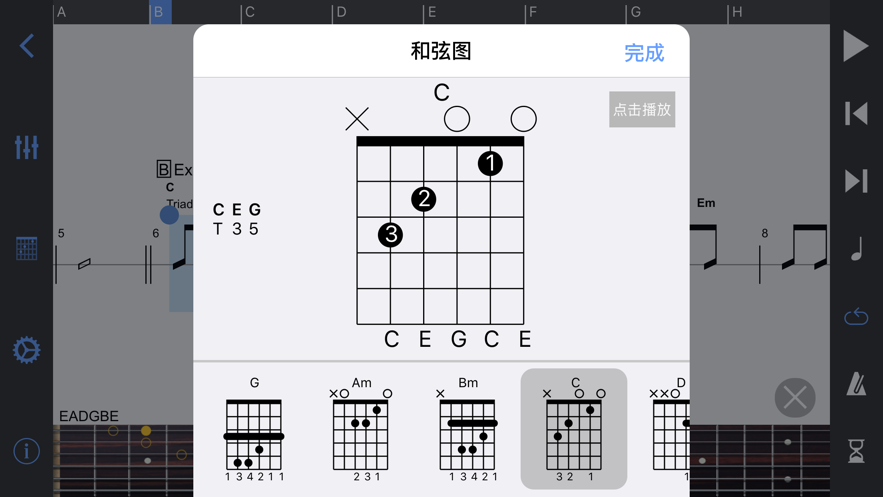Play the chord with 点击播放
This screenshot has height=497, width=883.
(642, 109)
